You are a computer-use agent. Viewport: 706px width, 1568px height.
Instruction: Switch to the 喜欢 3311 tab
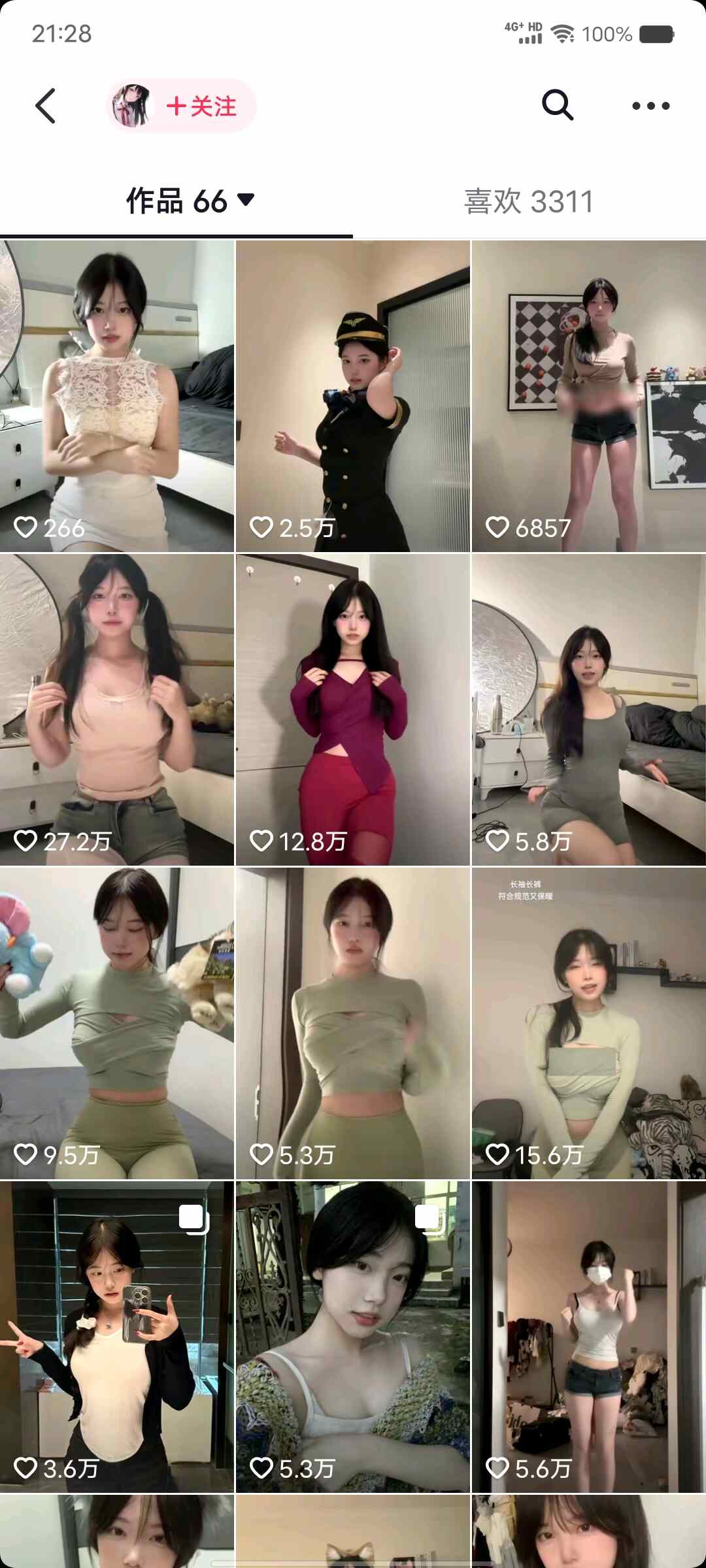(529, 201)
